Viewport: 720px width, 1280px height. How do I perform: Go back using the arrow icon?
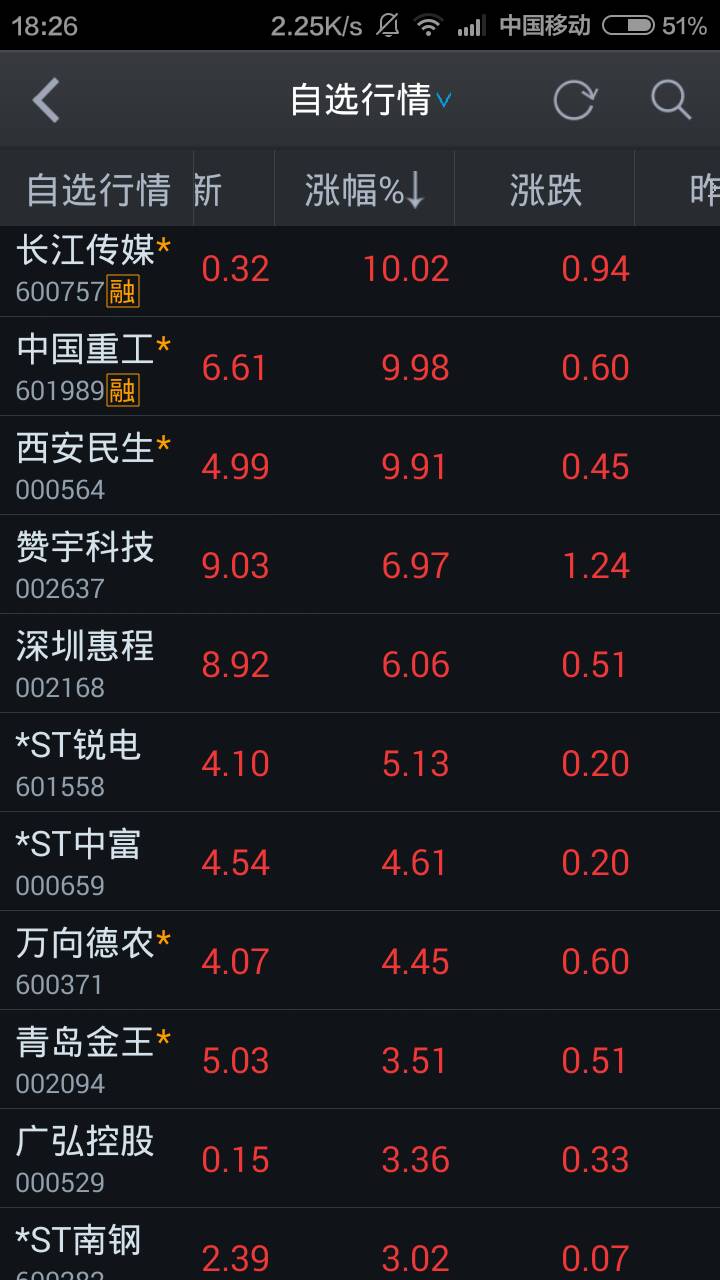pos(46,100)
